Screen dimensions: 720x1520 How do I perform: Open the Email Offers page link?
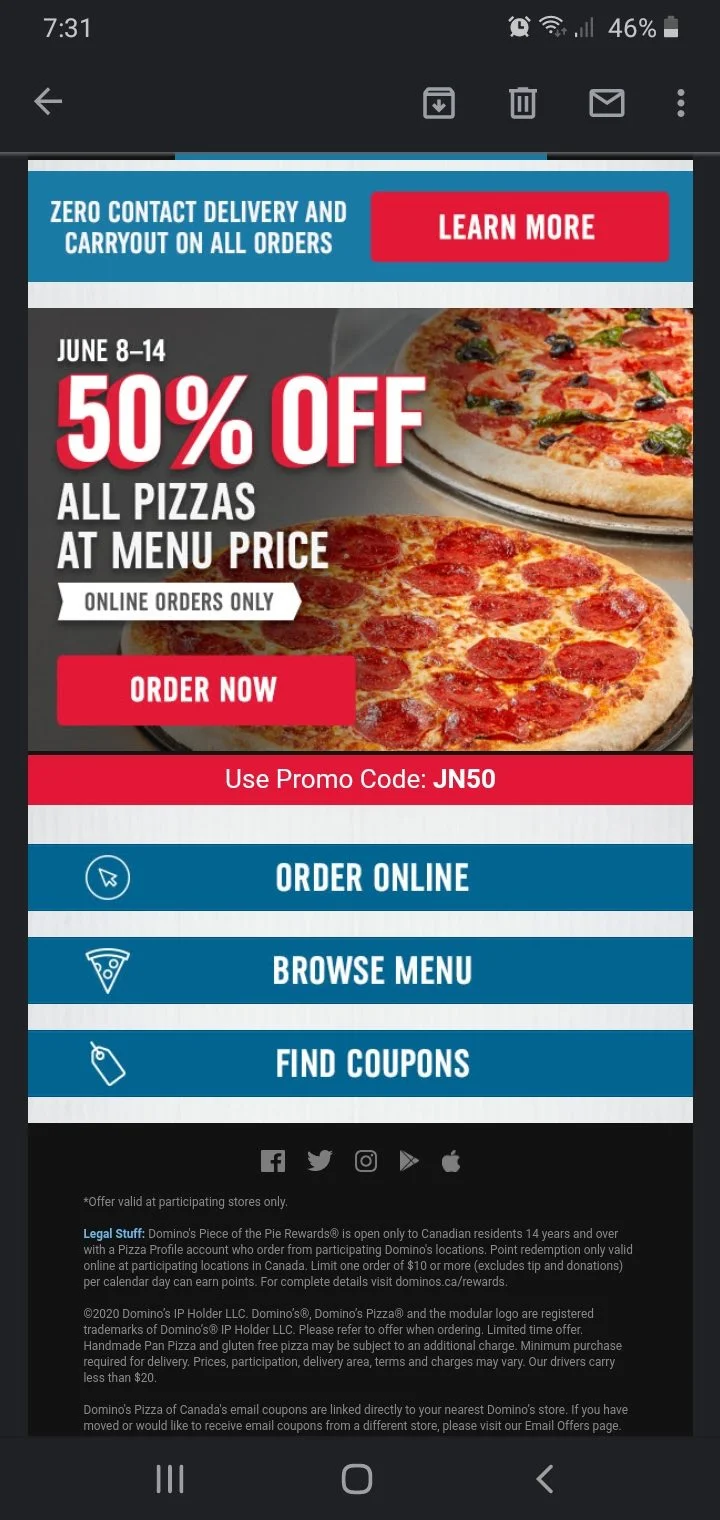coord(560,1425)
